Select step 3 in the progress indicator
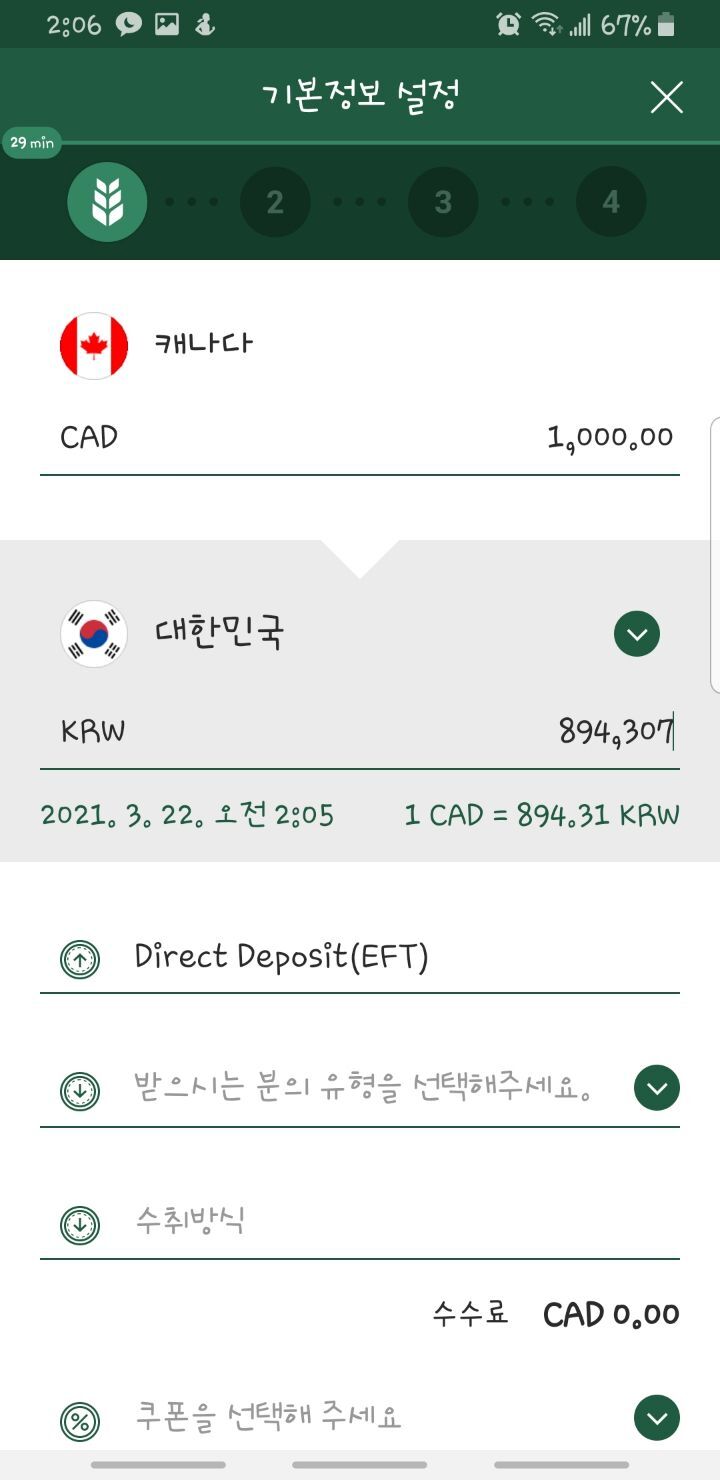Image resolution: width=720 pixels, height=1480 pixels. coord(443,201)
